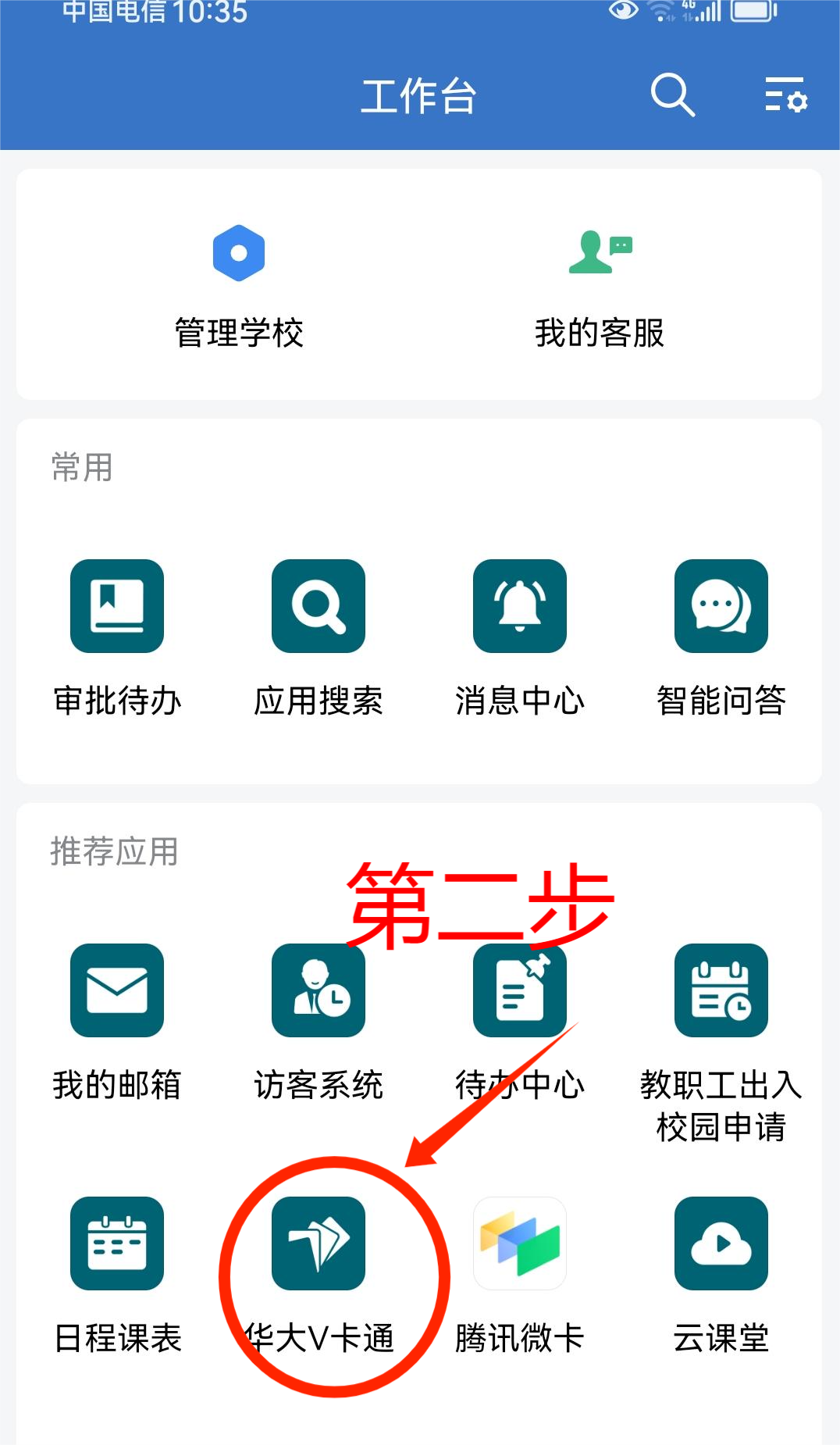Launch 应用搜索
Viewport: 840px width, 1445px height.
(x=319, y=606)
